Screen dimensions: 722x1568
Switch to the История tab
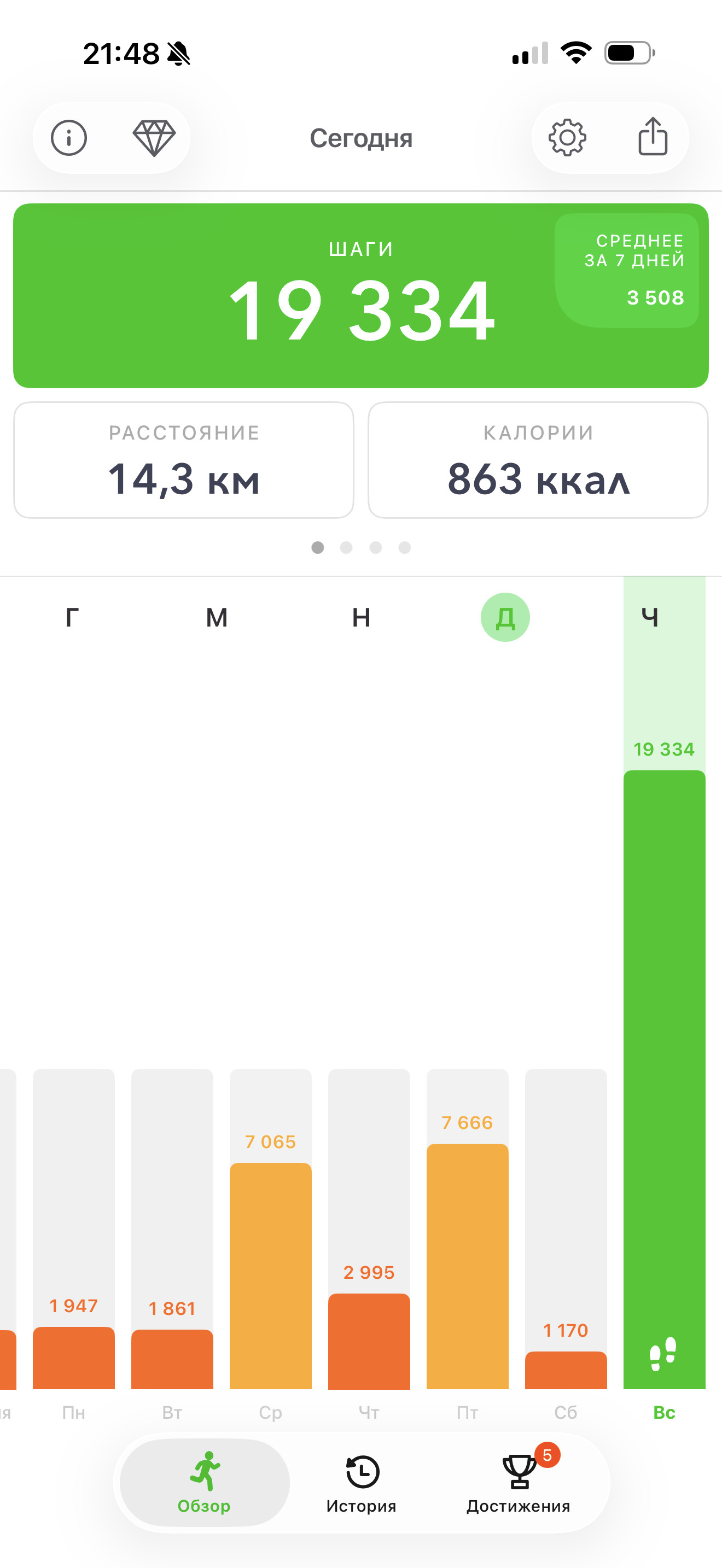[362, 1482]
